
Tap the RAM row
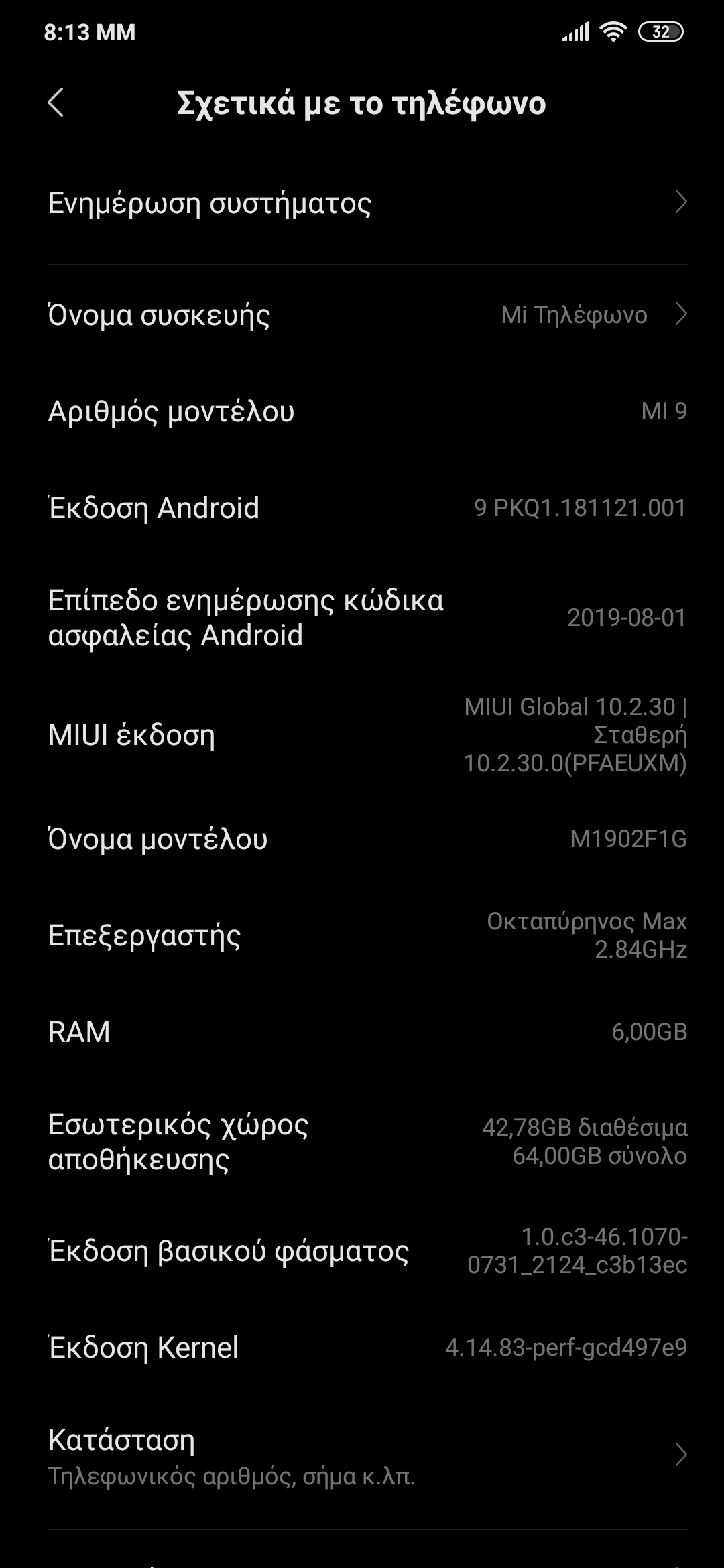point(362,1032)
